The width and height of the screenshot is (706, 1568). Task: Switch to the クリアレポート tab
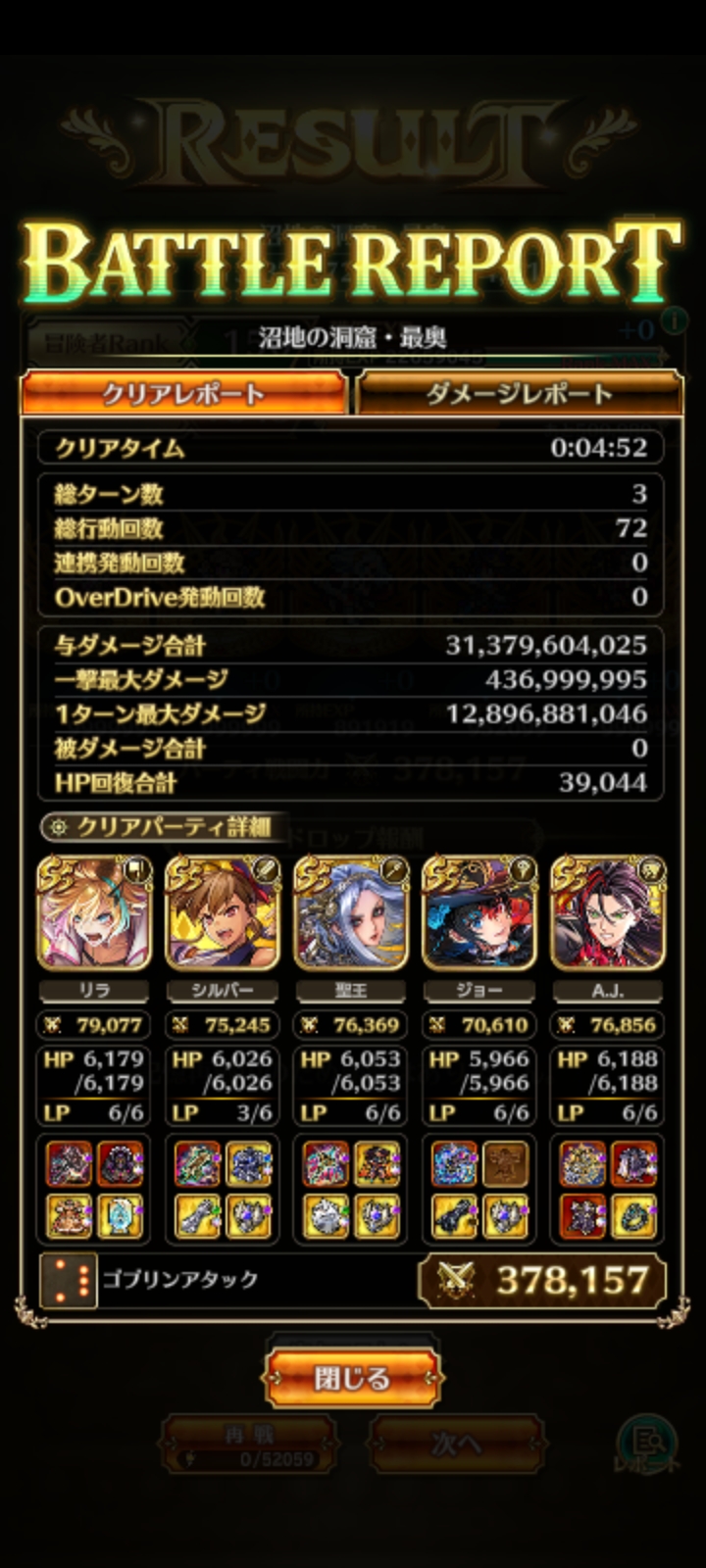point(183,394)
